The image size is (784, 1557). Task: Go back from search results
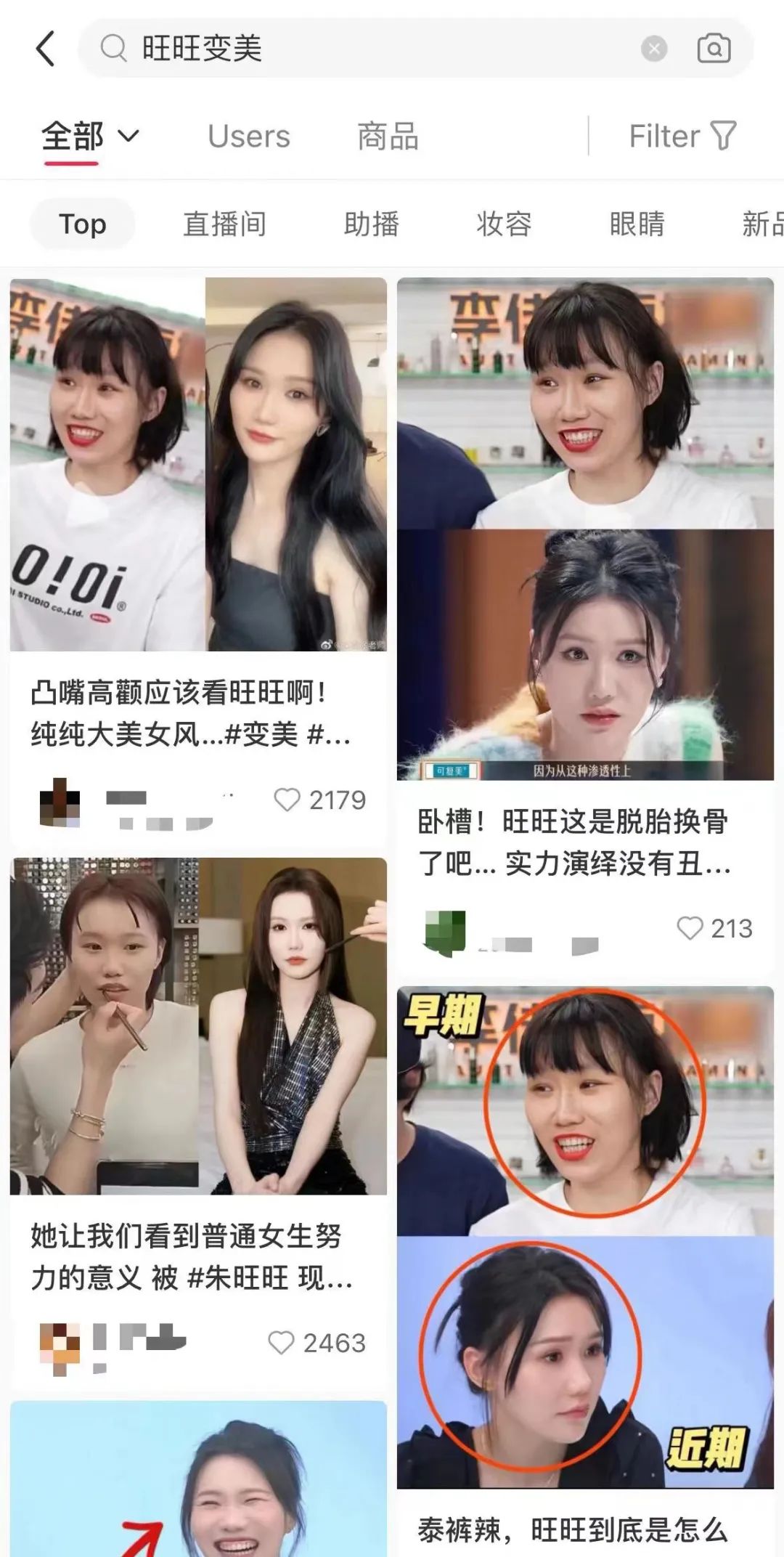coord(45,49)
